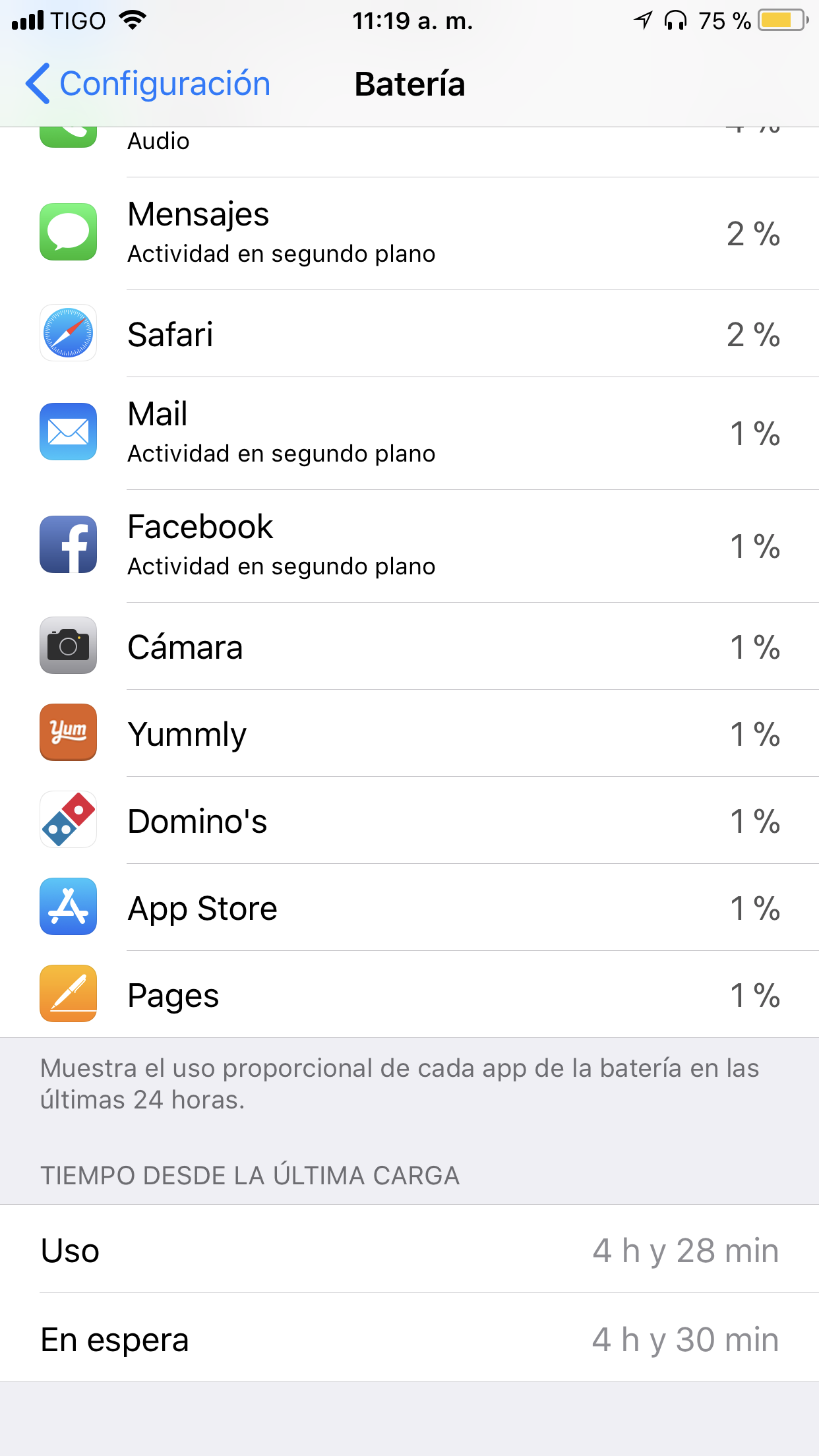The width and height of the screenshot is (819, 1456).
Task: Tap the Mail battery usage row
Action: [x=409, y=433]
